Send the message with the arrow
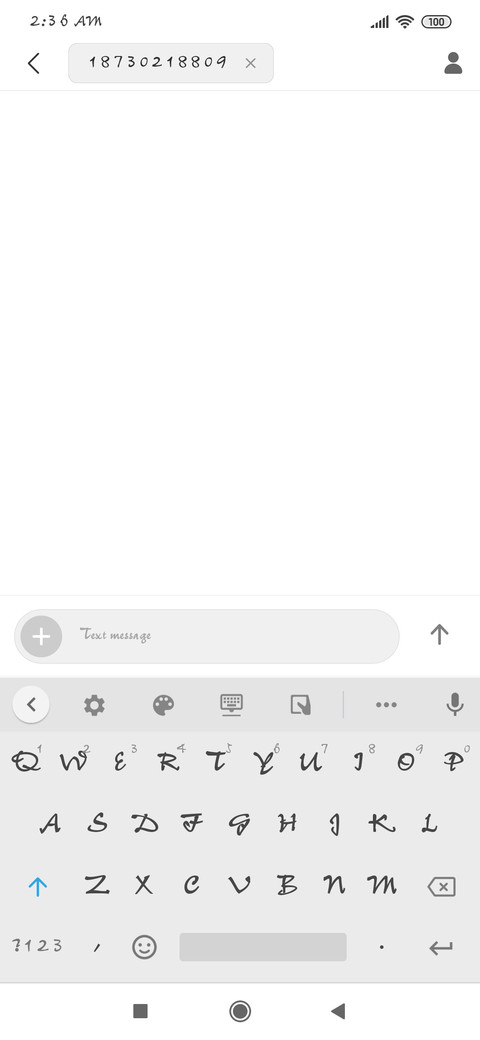Screen dimensions: 480x1040 pos(439,635)
